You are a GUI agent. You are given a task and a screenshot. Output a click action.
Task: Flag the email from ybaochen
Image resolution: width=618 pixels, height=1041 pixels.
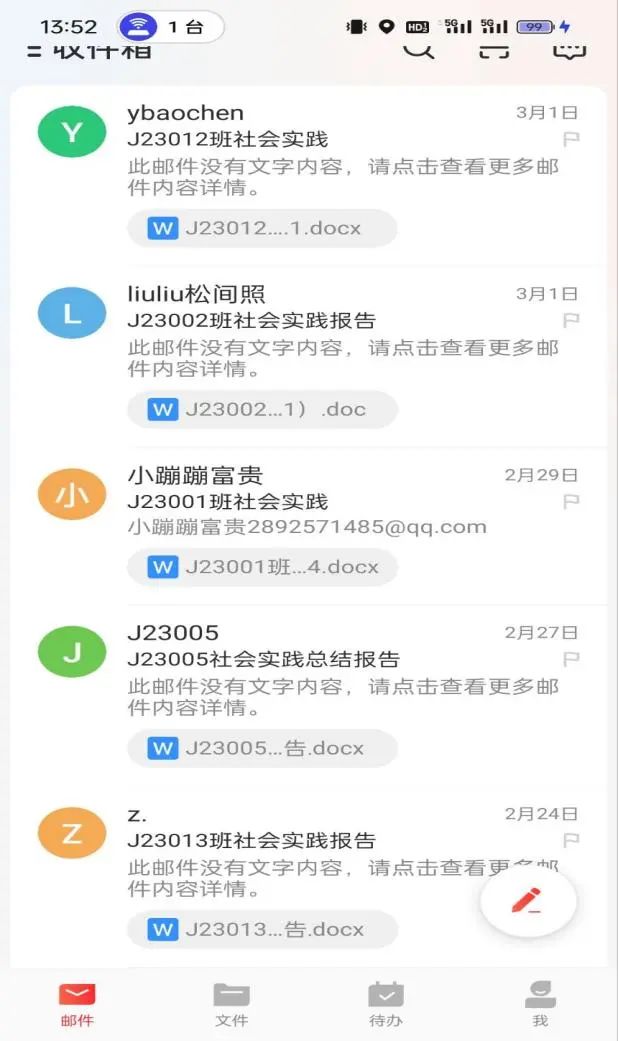click(x=571, y=139)
